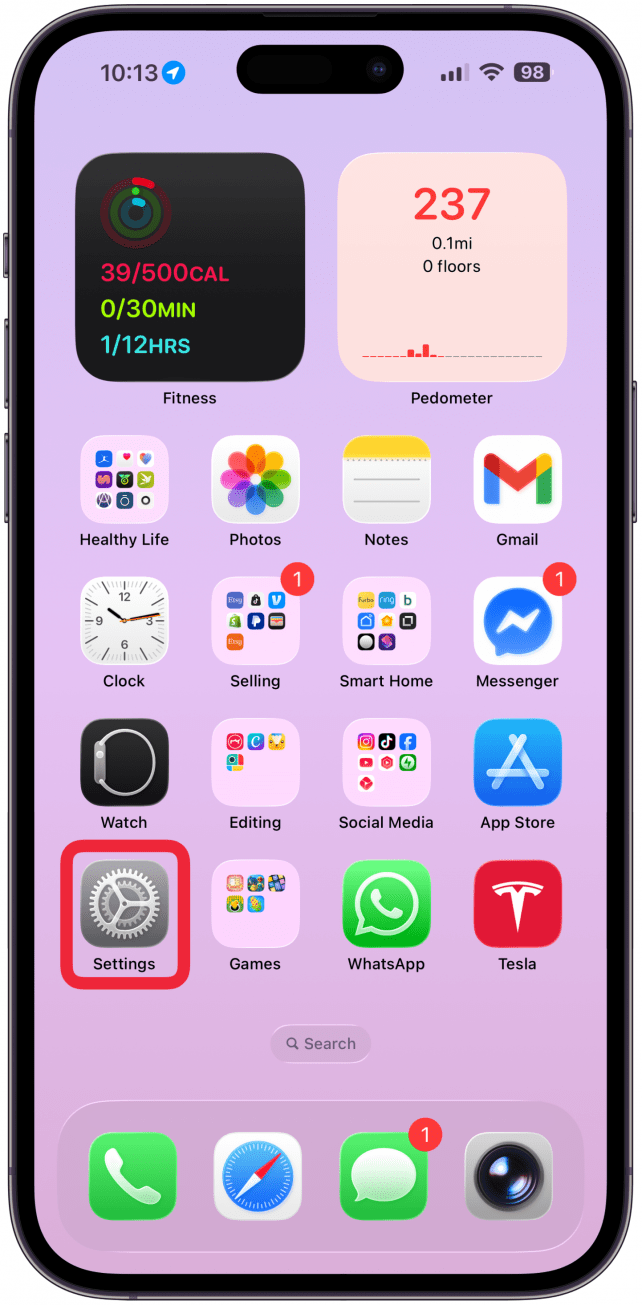Open the Healthy Life folder
This screenshot has height=1305, width=642.
click(124, 479)
